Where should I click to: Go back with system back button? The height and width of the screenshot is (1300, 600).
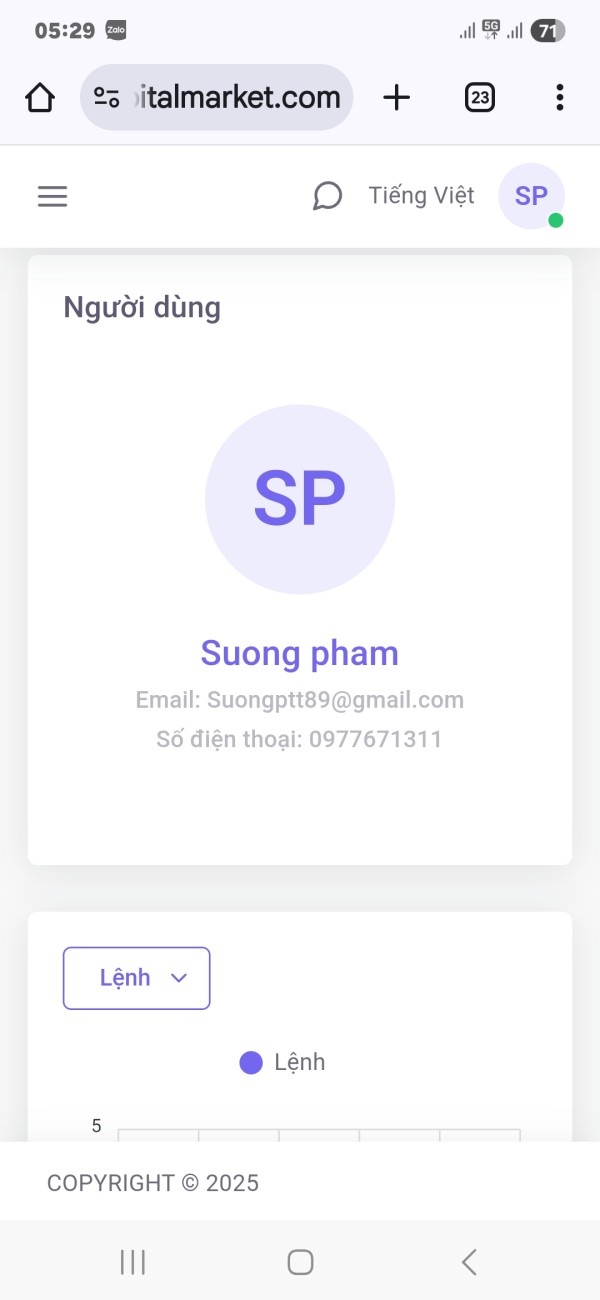pyautogui.click(x=468, y=1262)
